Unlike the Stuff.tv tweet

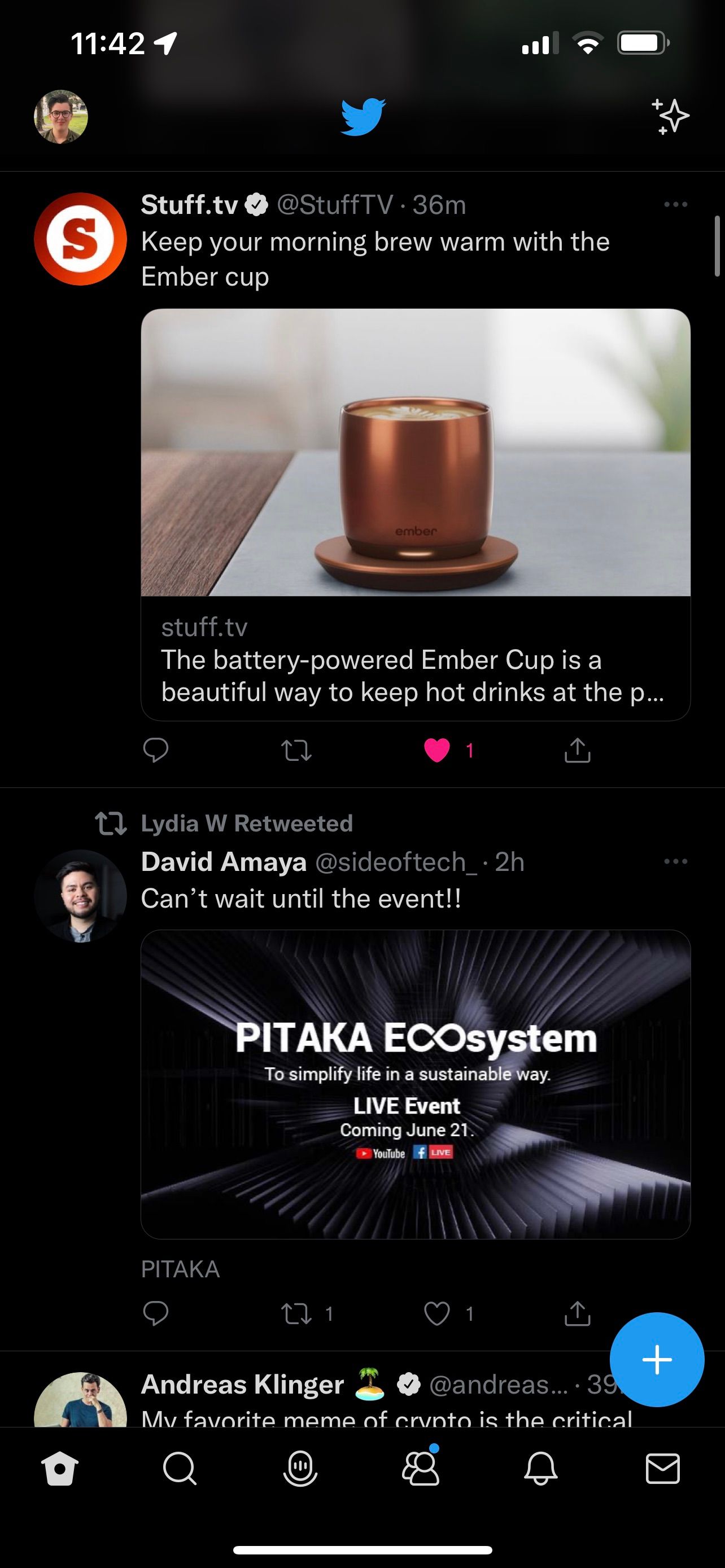point(437,750)
